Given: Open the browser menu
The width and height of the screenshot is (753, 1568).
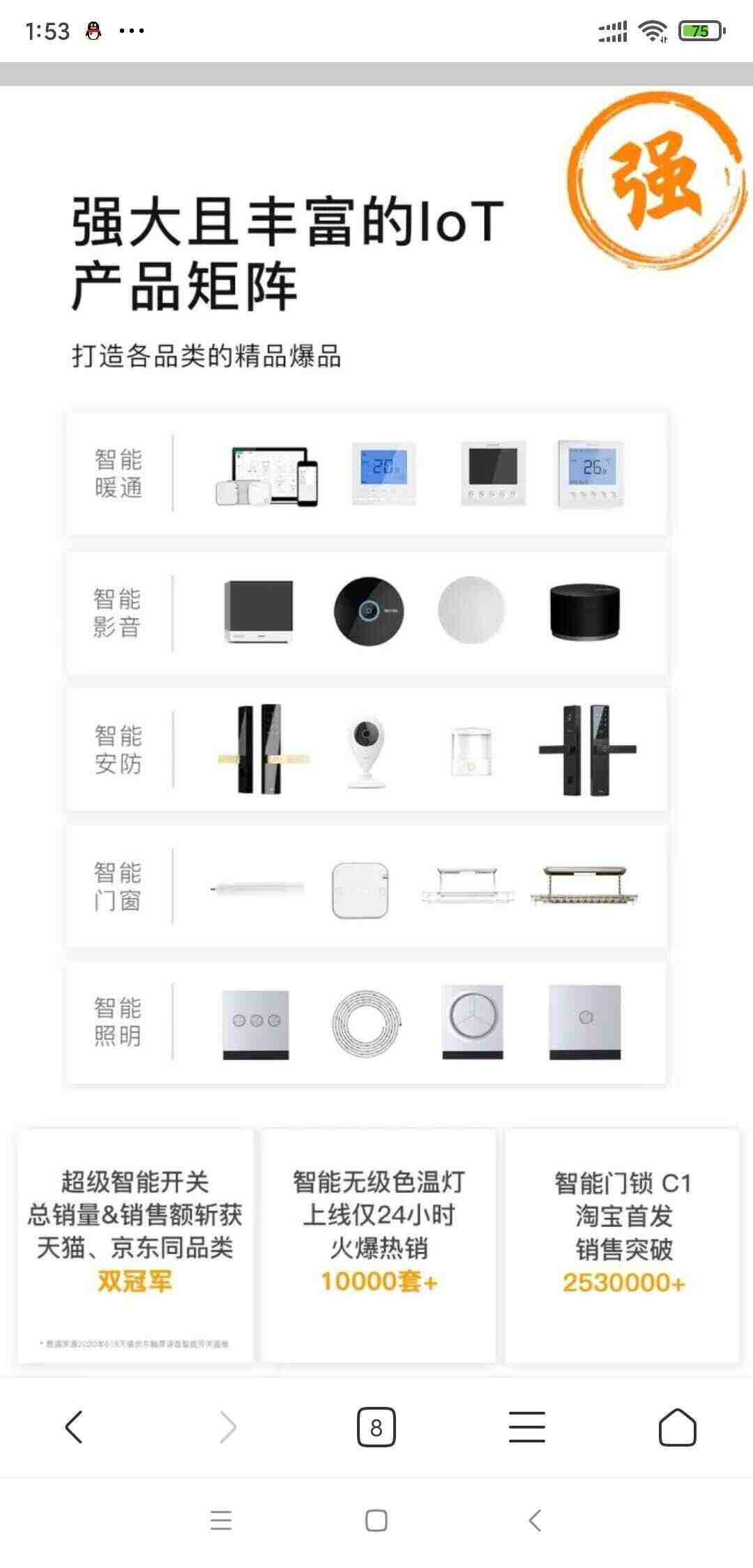Looking at the screenshot, I should tap(527, 1427).
